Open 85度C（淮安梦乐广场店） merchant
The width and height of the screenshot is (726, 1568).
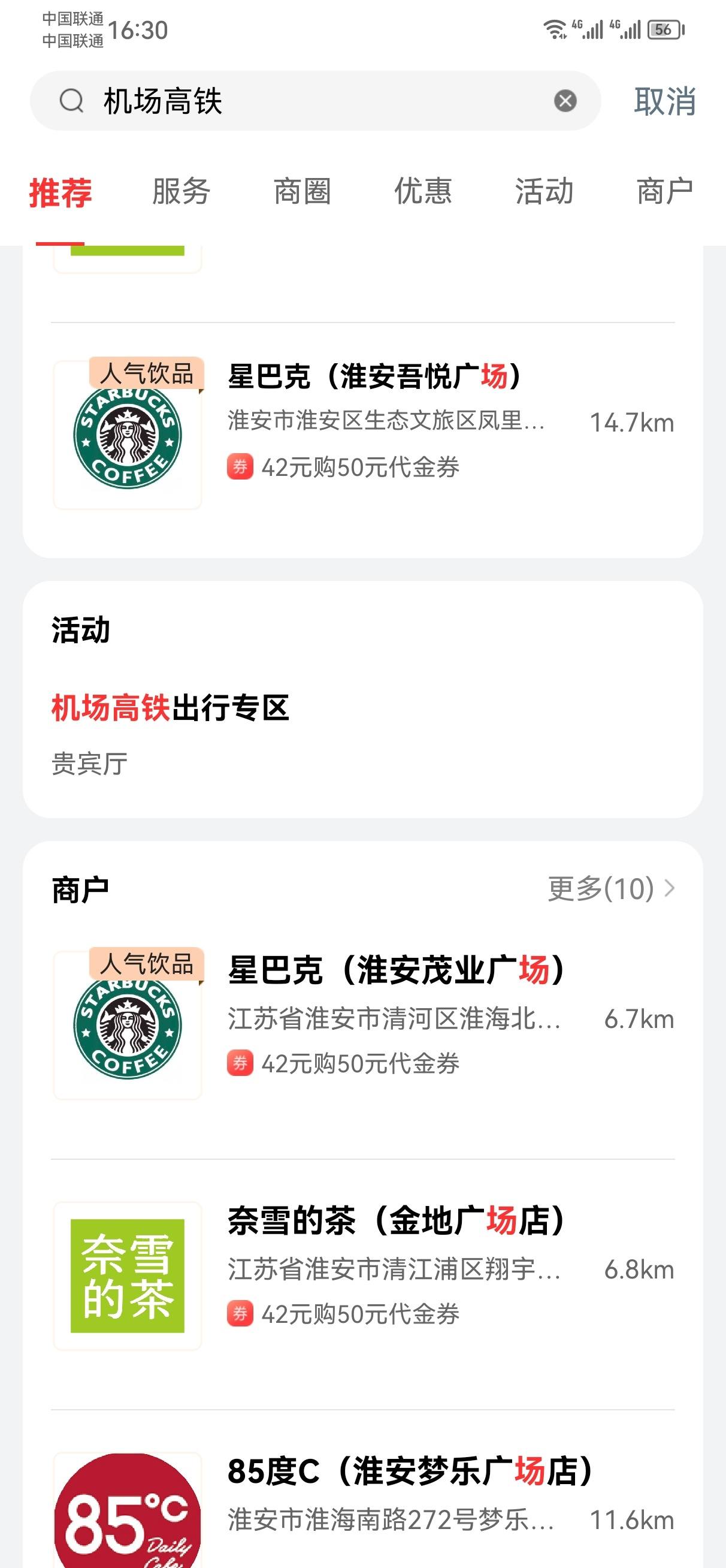coord(362,1504)
